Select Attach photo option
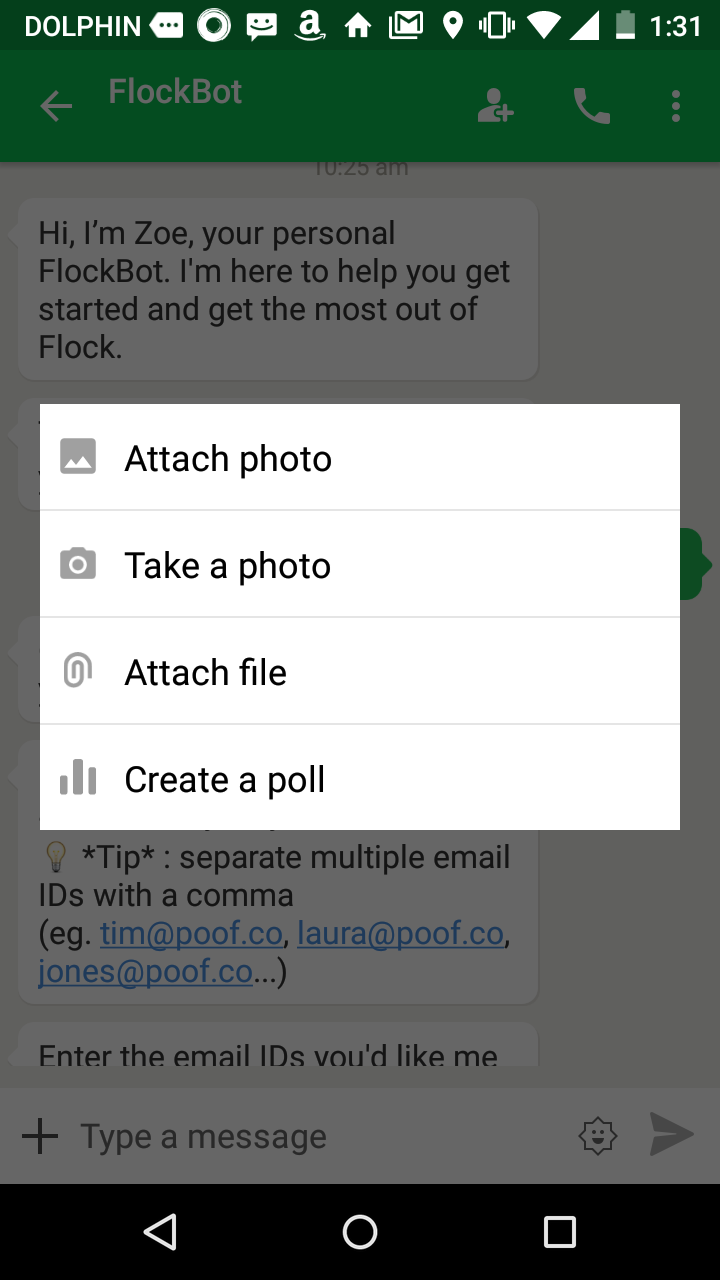This screenshot has width=720, height=1280. coord(360,458)
